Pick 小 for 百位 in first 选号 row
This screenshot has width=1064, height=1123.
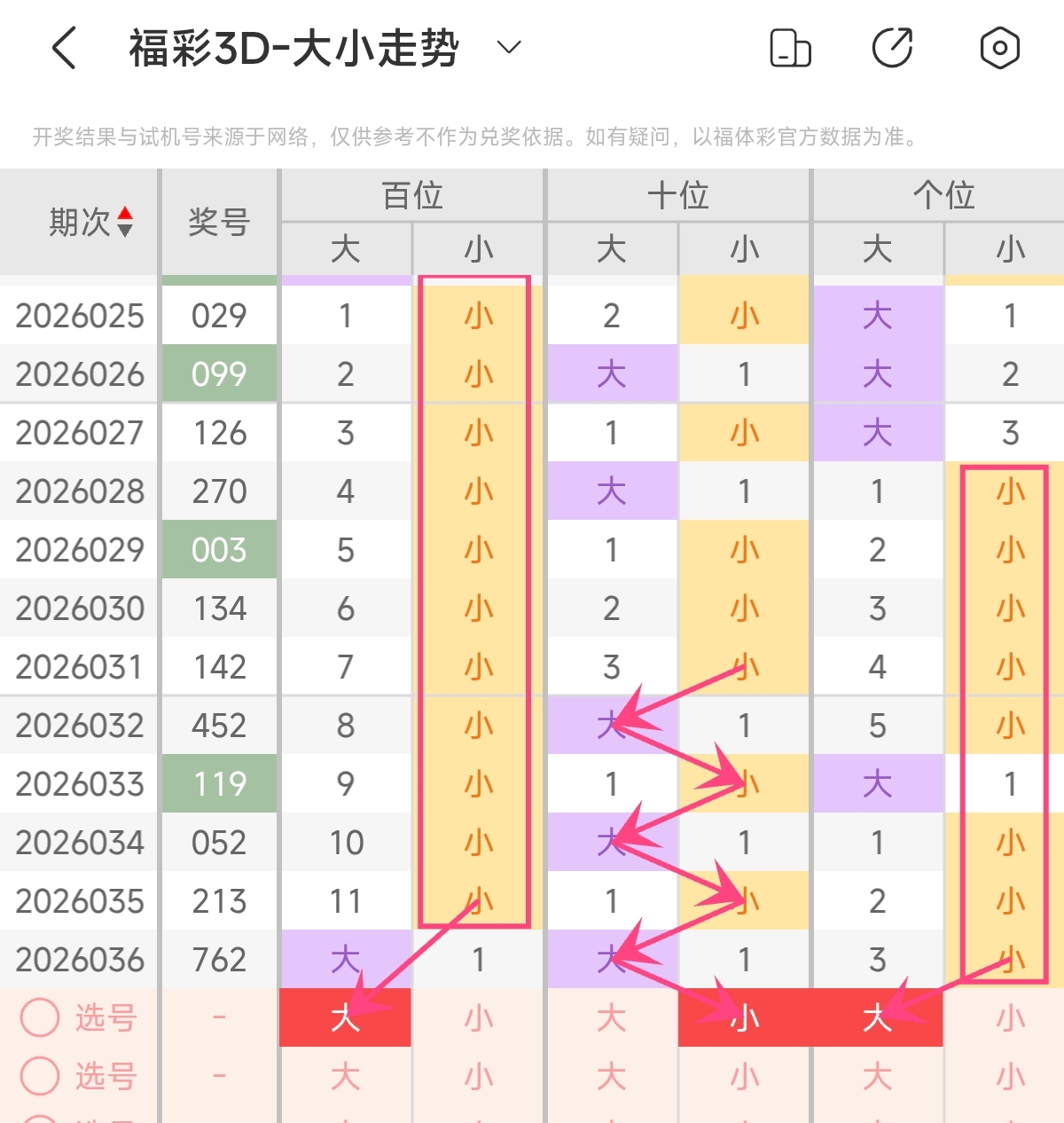point(479,1017)
